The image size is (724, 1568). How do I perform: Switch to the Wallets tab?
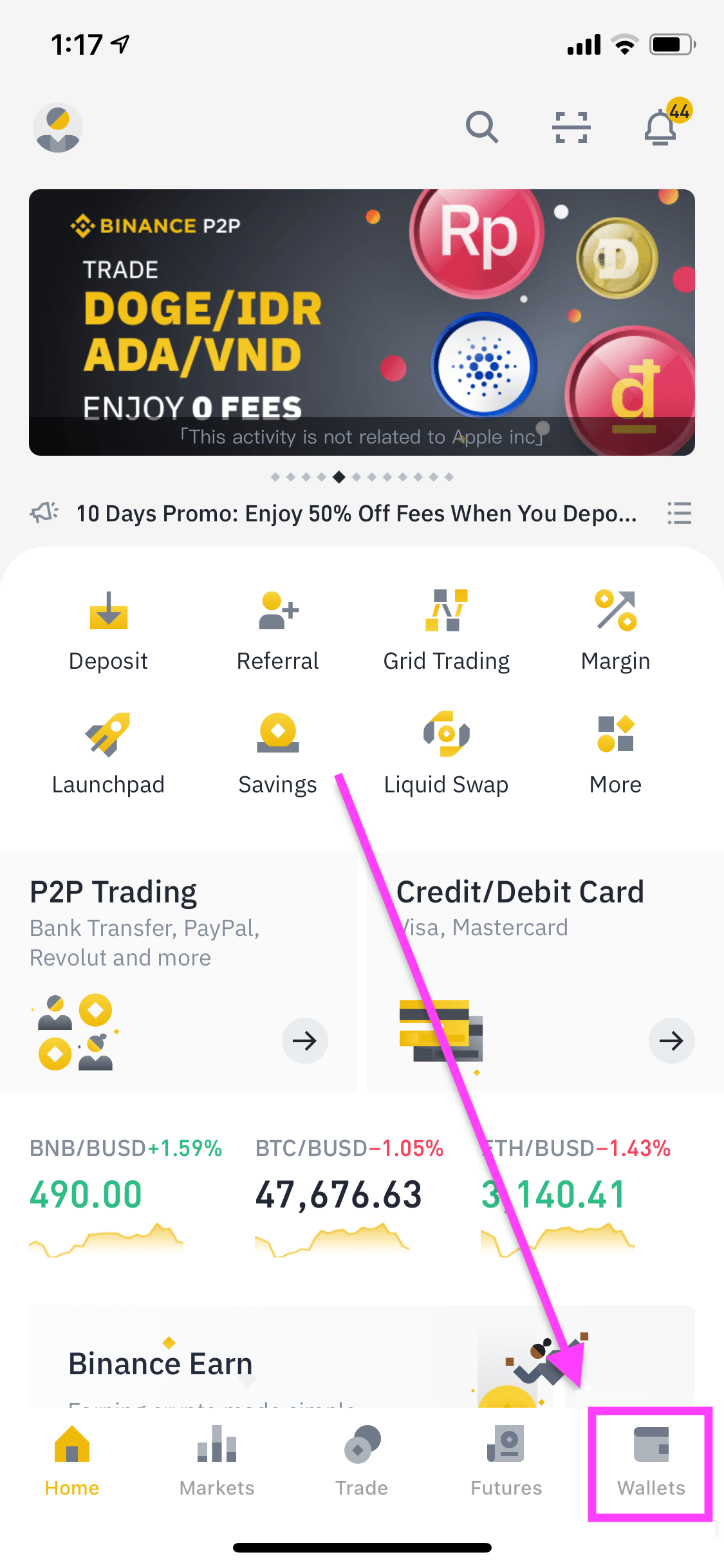[651, 1461]
